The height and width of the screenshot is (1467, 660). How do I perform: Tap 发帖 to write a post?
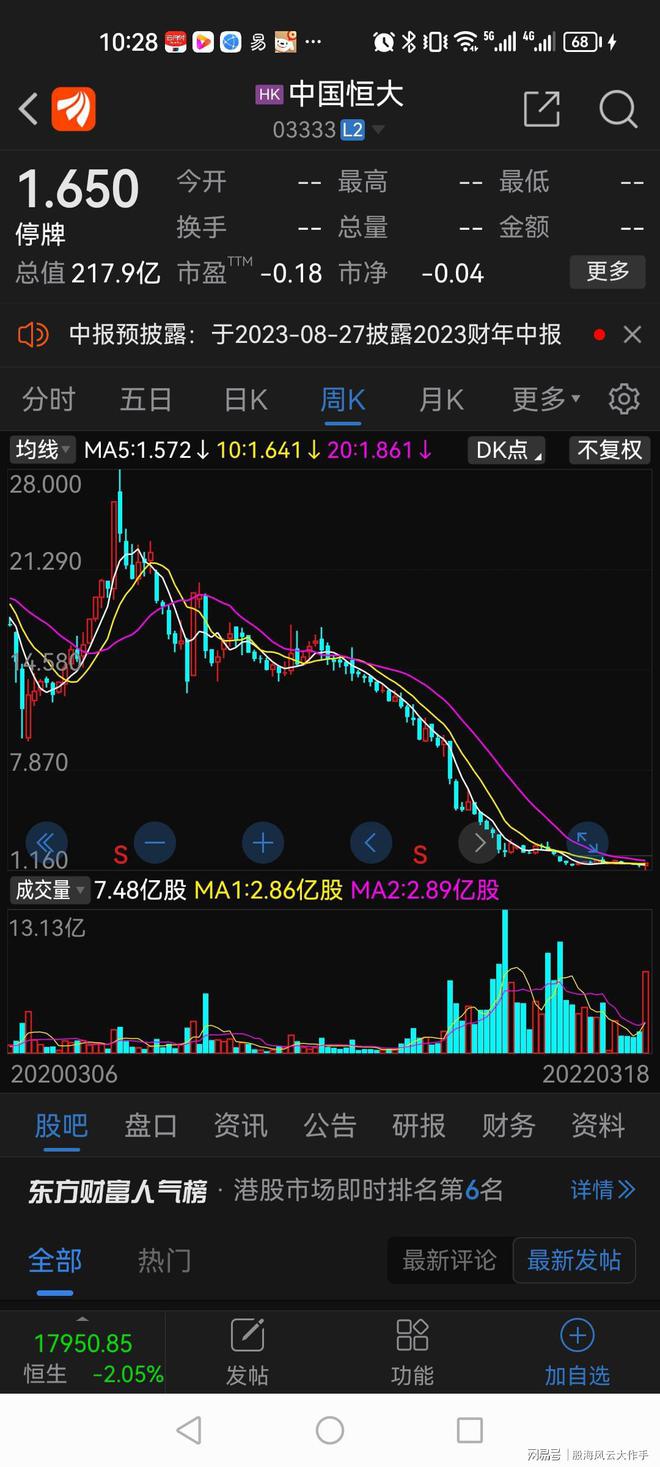pyautogui.click(x=247, y=1352)
